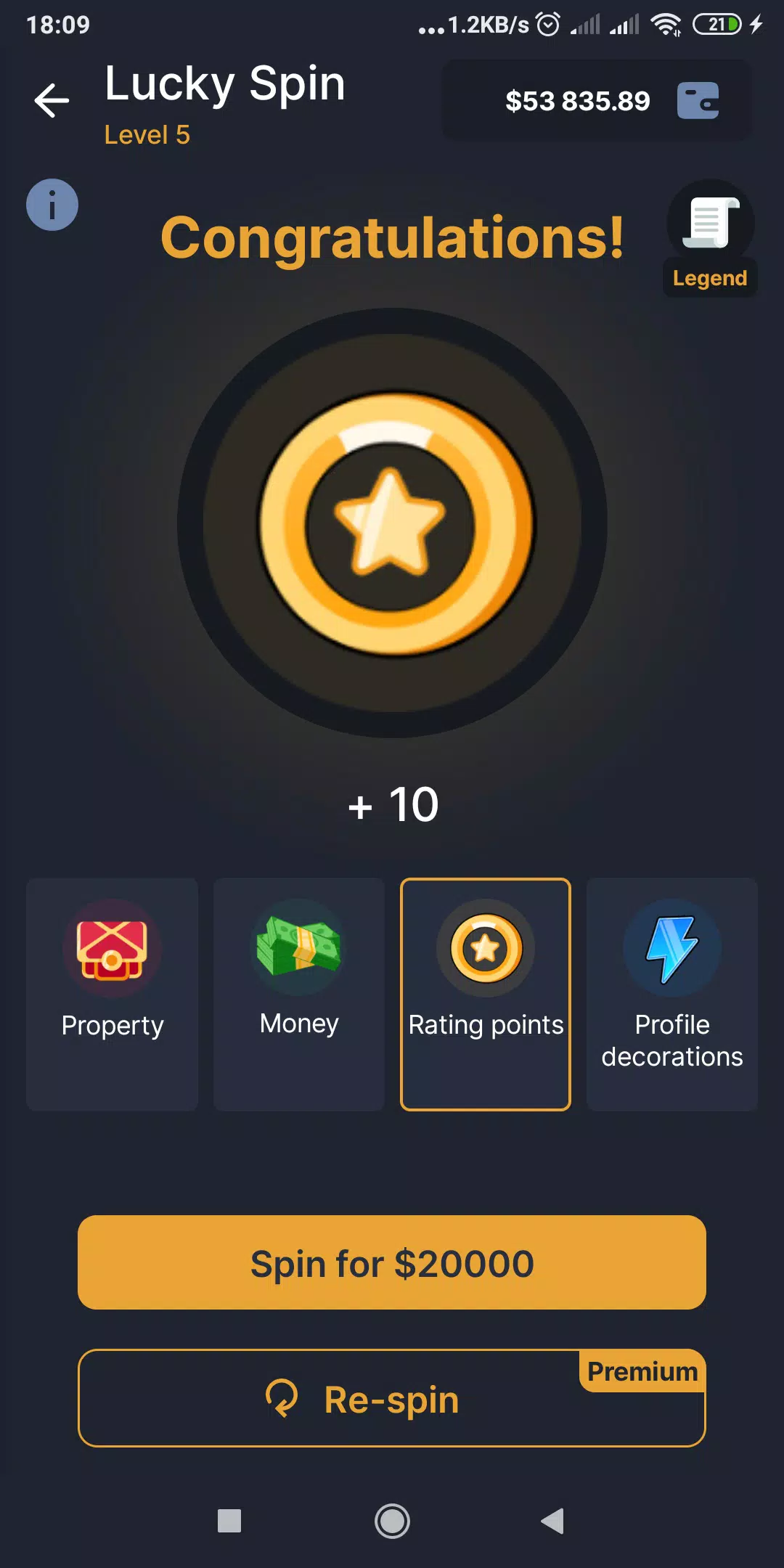This screenshot has width=784, height=1568.
Task: Tap the Rating points coin icon
Action: (x=485, y=949)
